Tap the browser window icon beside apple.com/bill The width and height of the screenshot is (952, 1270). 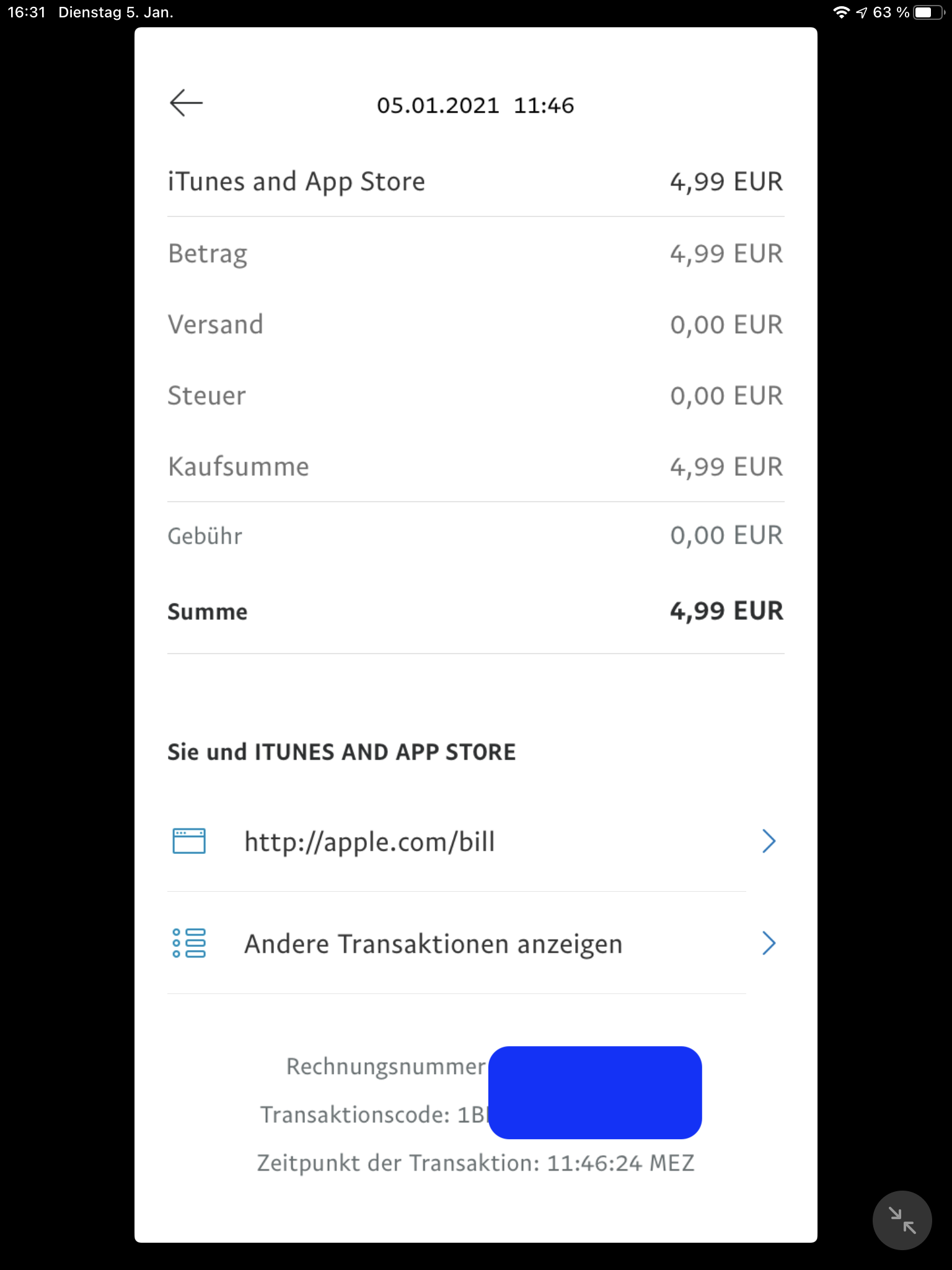click(188, 841)
